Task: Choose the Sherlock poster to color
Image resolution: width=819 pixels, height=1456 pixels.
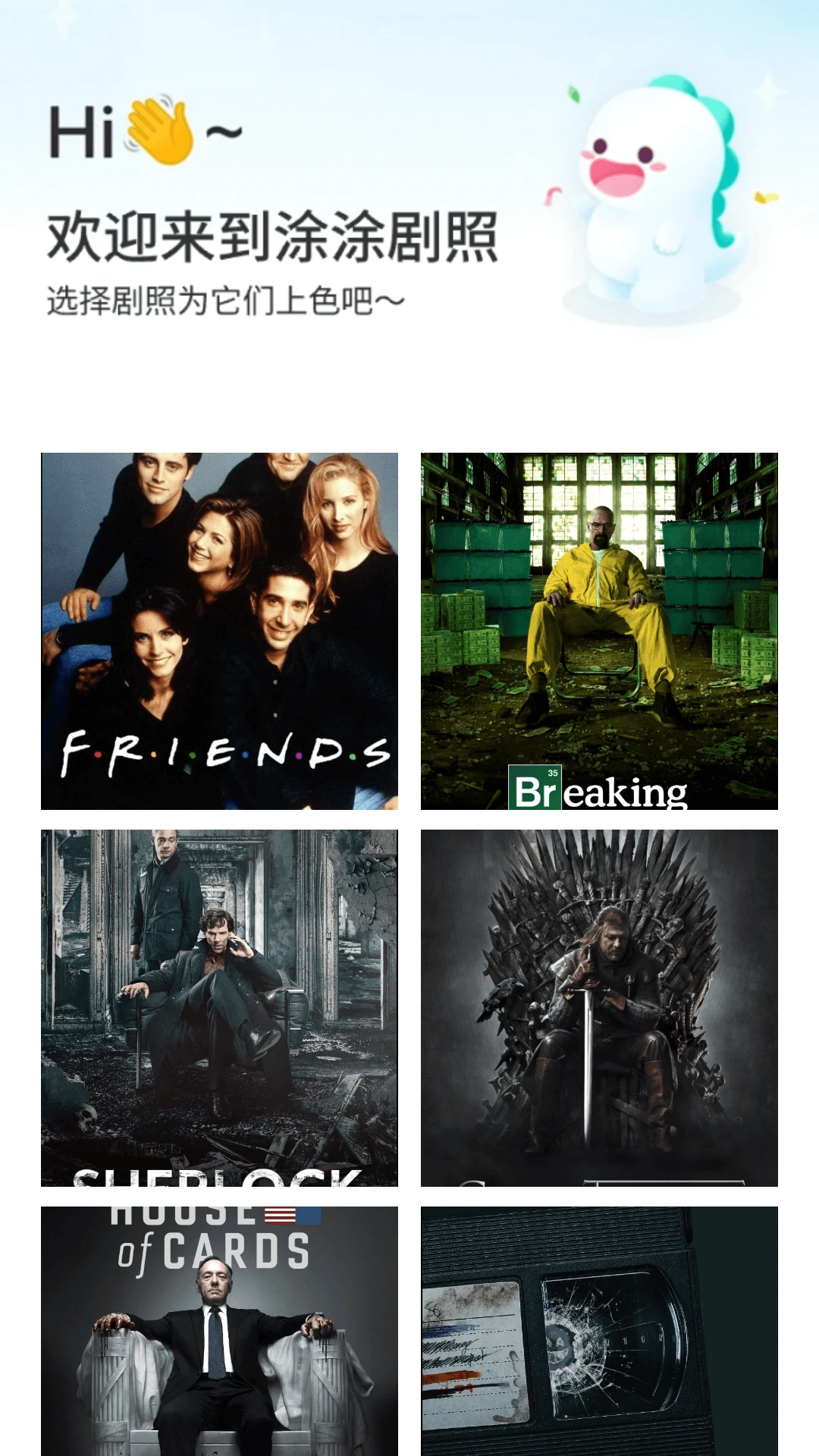Action: click(219, 1008)
